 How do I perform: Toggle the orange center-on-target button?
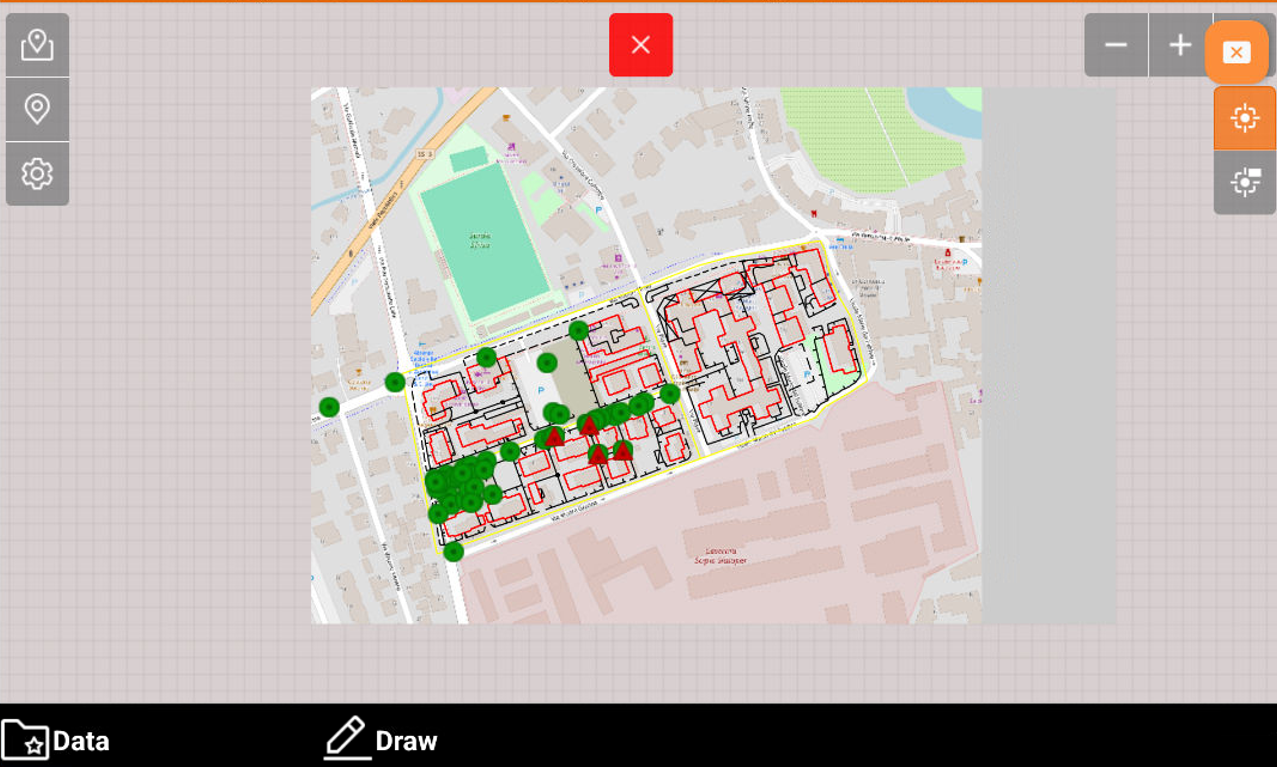point(1245,118)
